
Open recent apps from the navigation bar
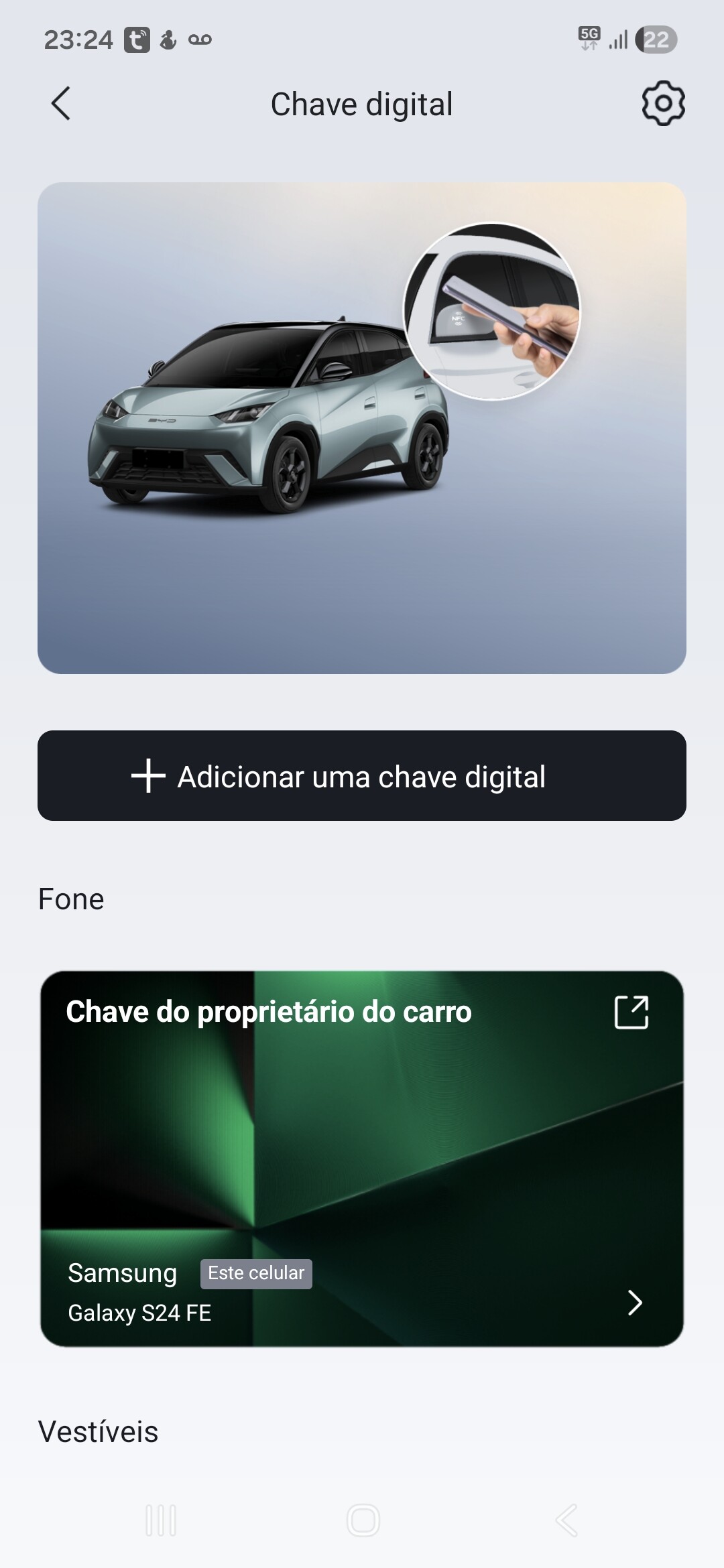click(x=161, y=1520)
